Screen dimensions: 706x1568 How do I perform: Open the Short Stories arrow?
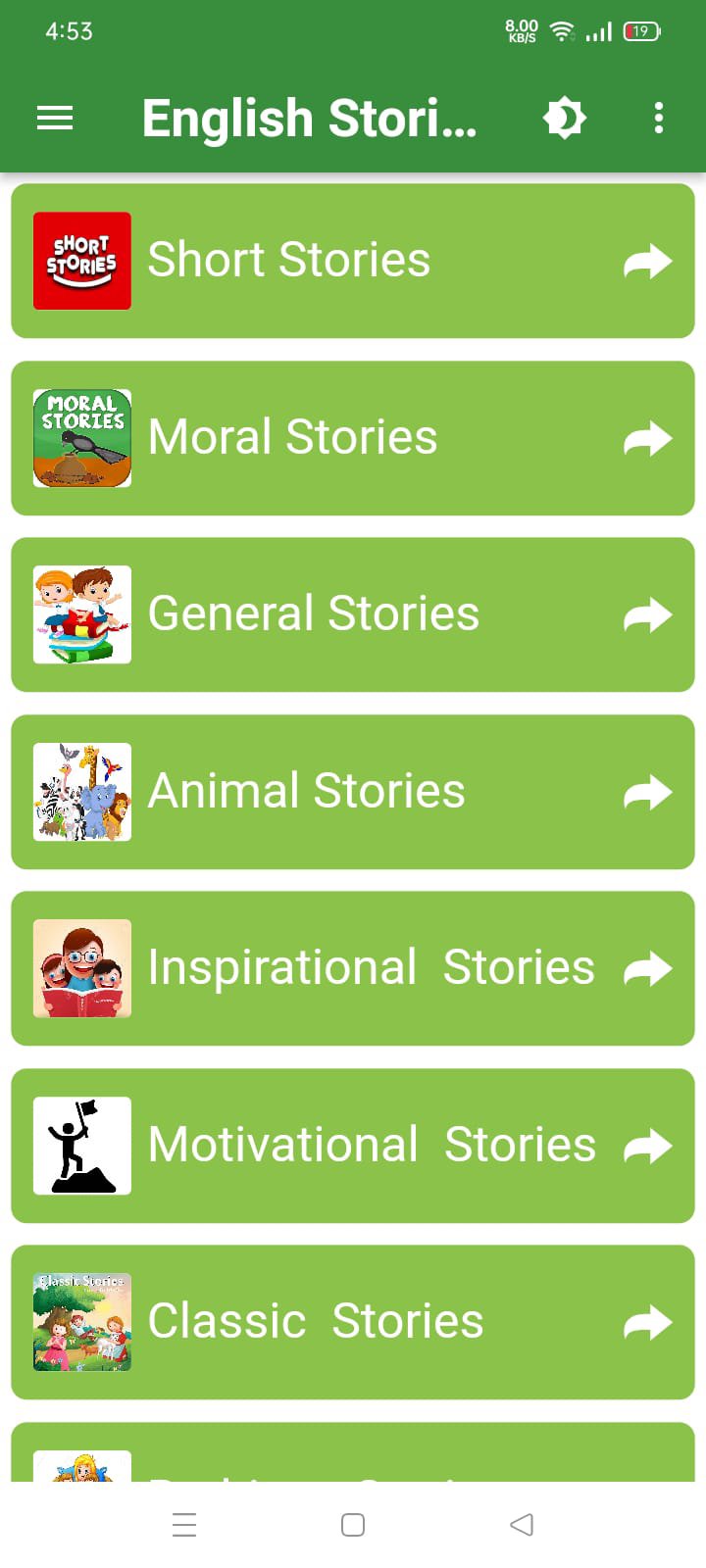[647, 261]
